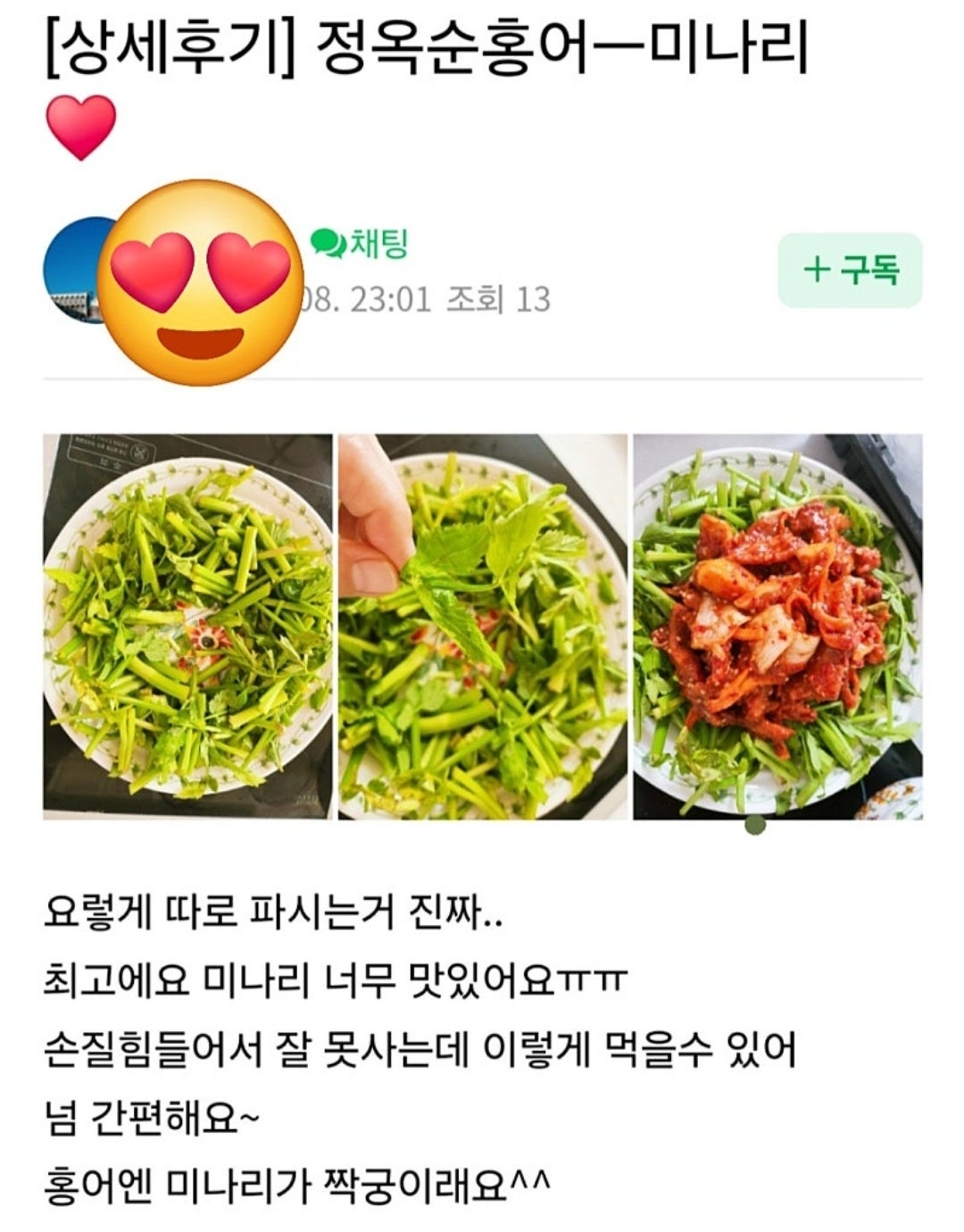This screenshot has height=1232, width=964.
Task: View the photo of hand holding minari leaf
Action: (x=483, y=627)
